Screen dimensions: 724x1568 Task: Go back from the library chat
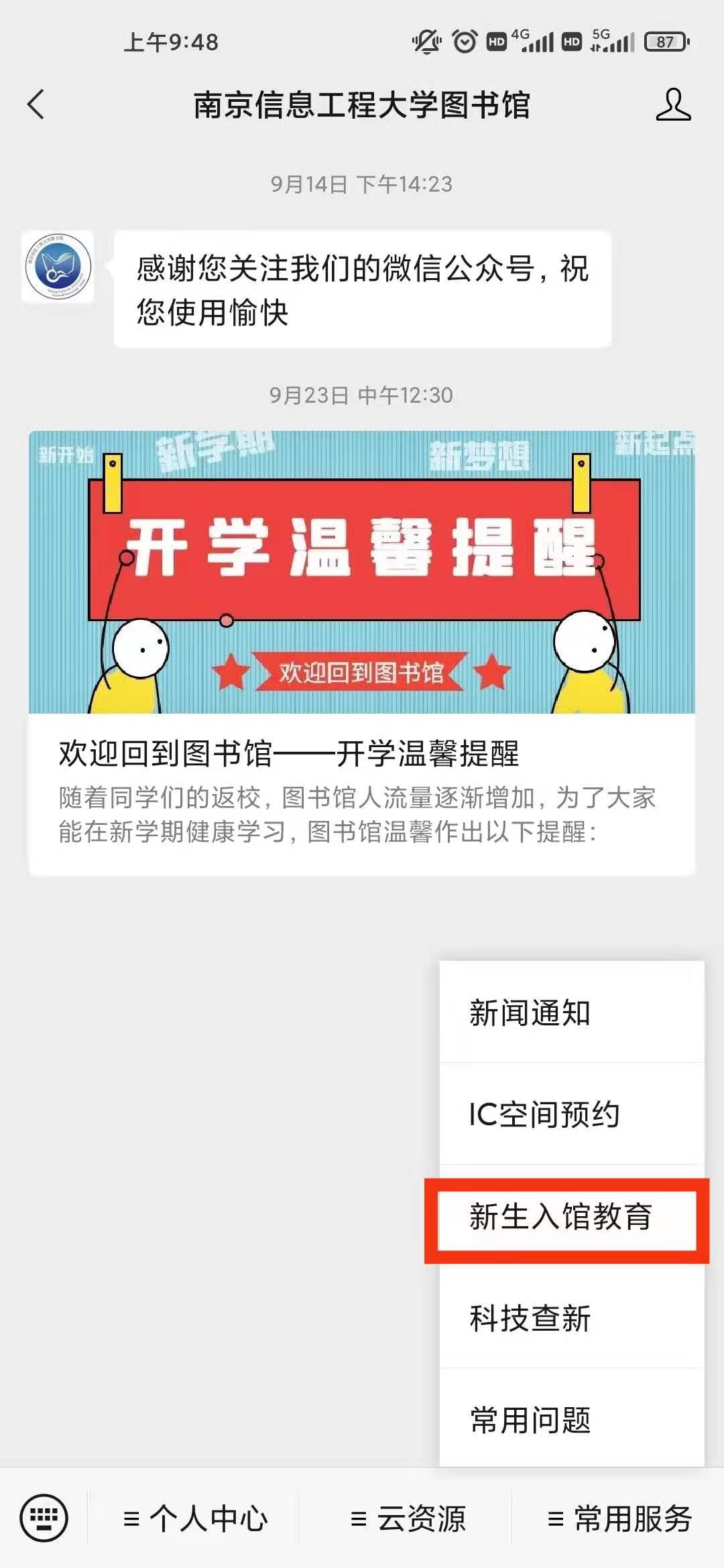coord(36,105)
